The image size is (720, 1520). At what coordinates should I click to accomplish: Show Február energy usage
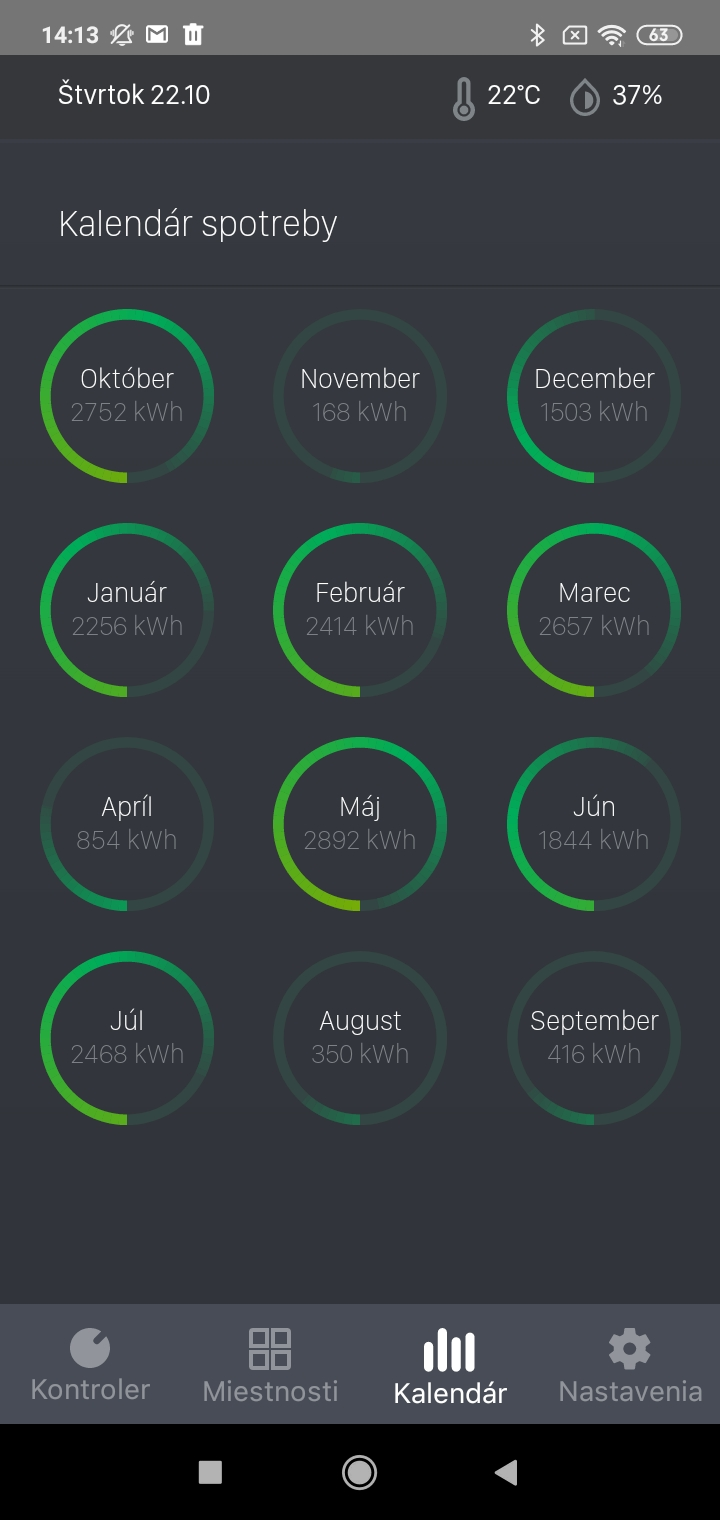coord(360,610)
